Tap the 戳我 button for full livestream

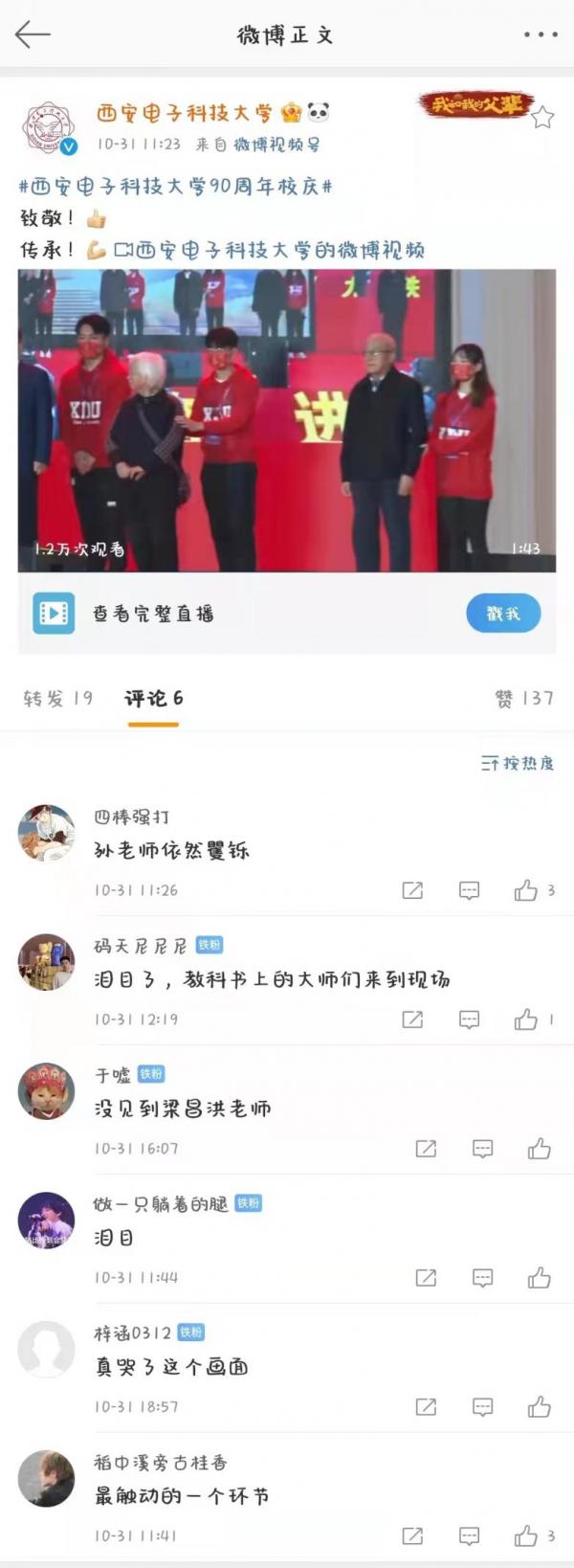click(x=503, y=614)
